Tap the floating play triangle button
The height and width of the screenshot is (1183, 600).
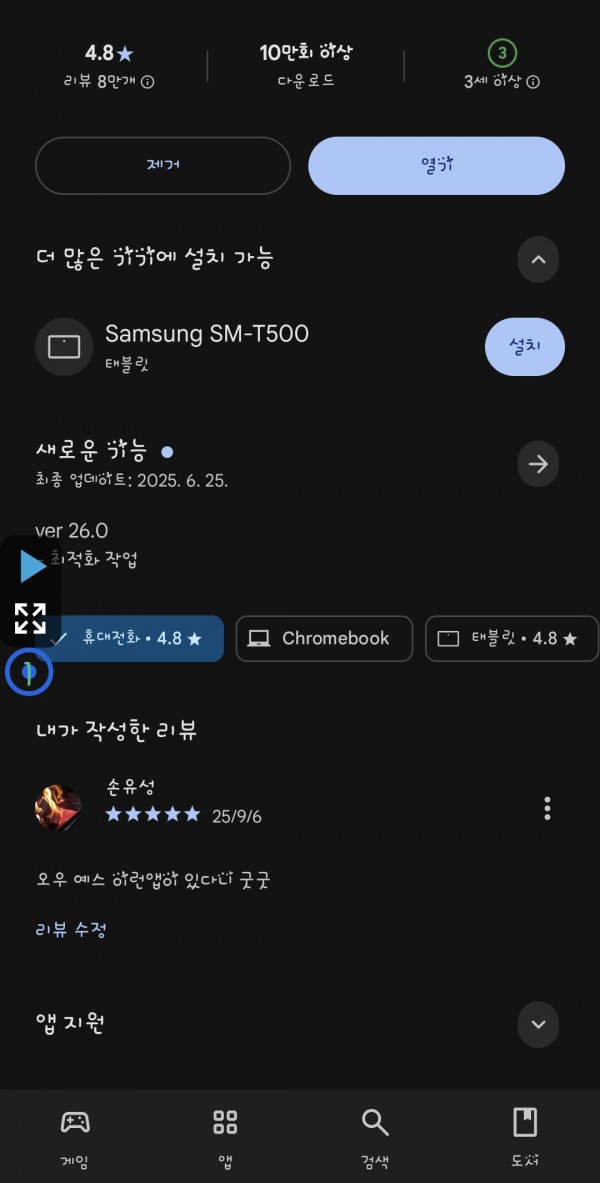32,566
